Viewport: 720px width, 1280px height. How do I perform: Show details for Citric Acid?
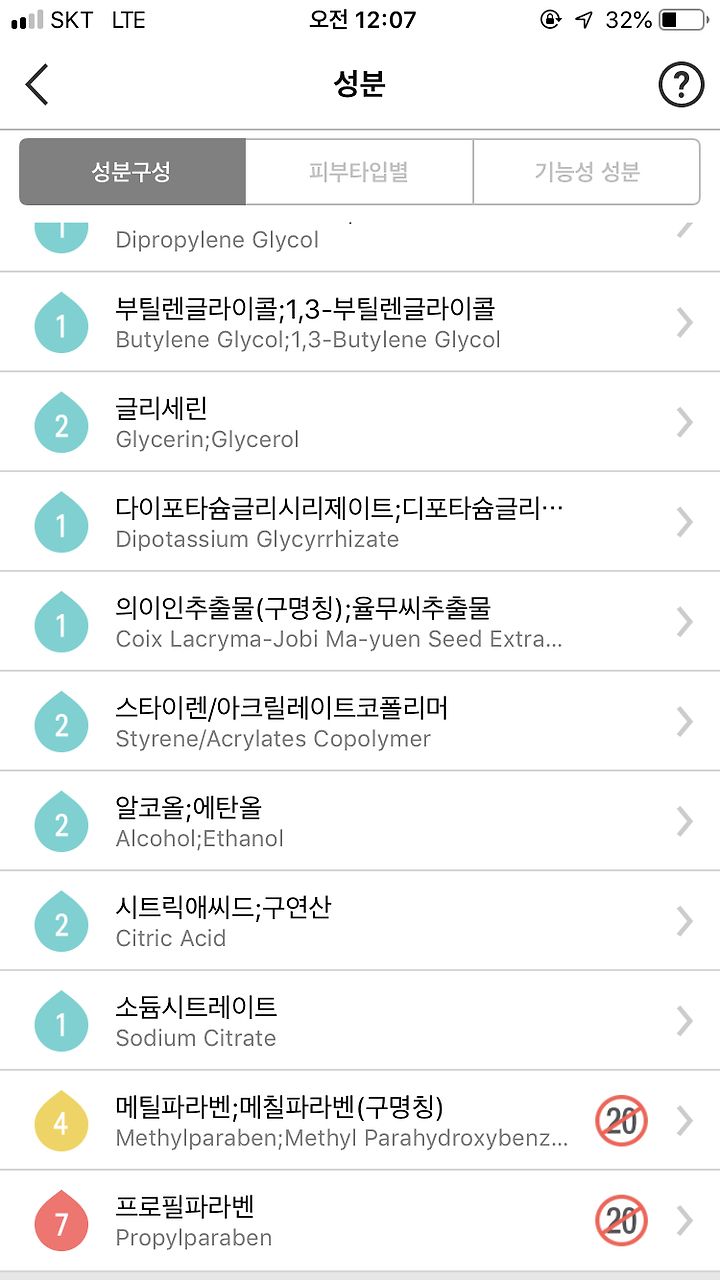point(360,922)
